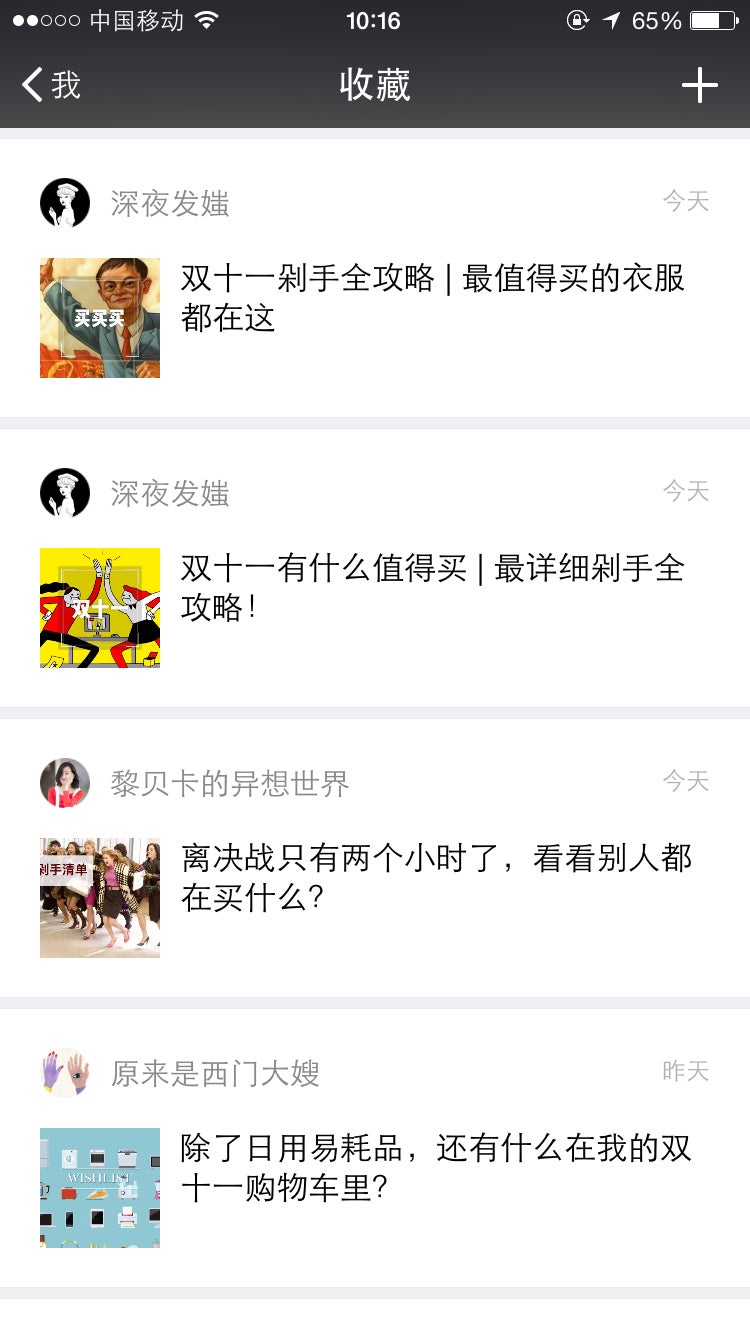Open 双十一剁手全攻略 最值得买的衣服 article

point(375,278)
